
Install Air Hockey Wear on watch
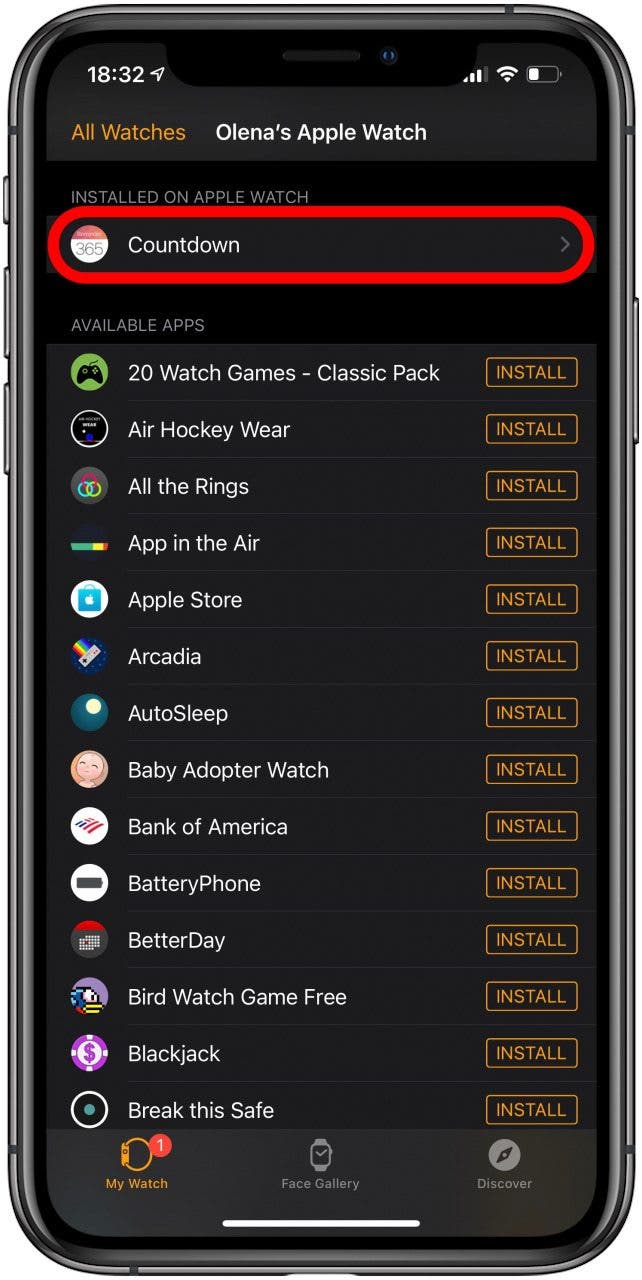pyautogui.click(x=531, y=430)
